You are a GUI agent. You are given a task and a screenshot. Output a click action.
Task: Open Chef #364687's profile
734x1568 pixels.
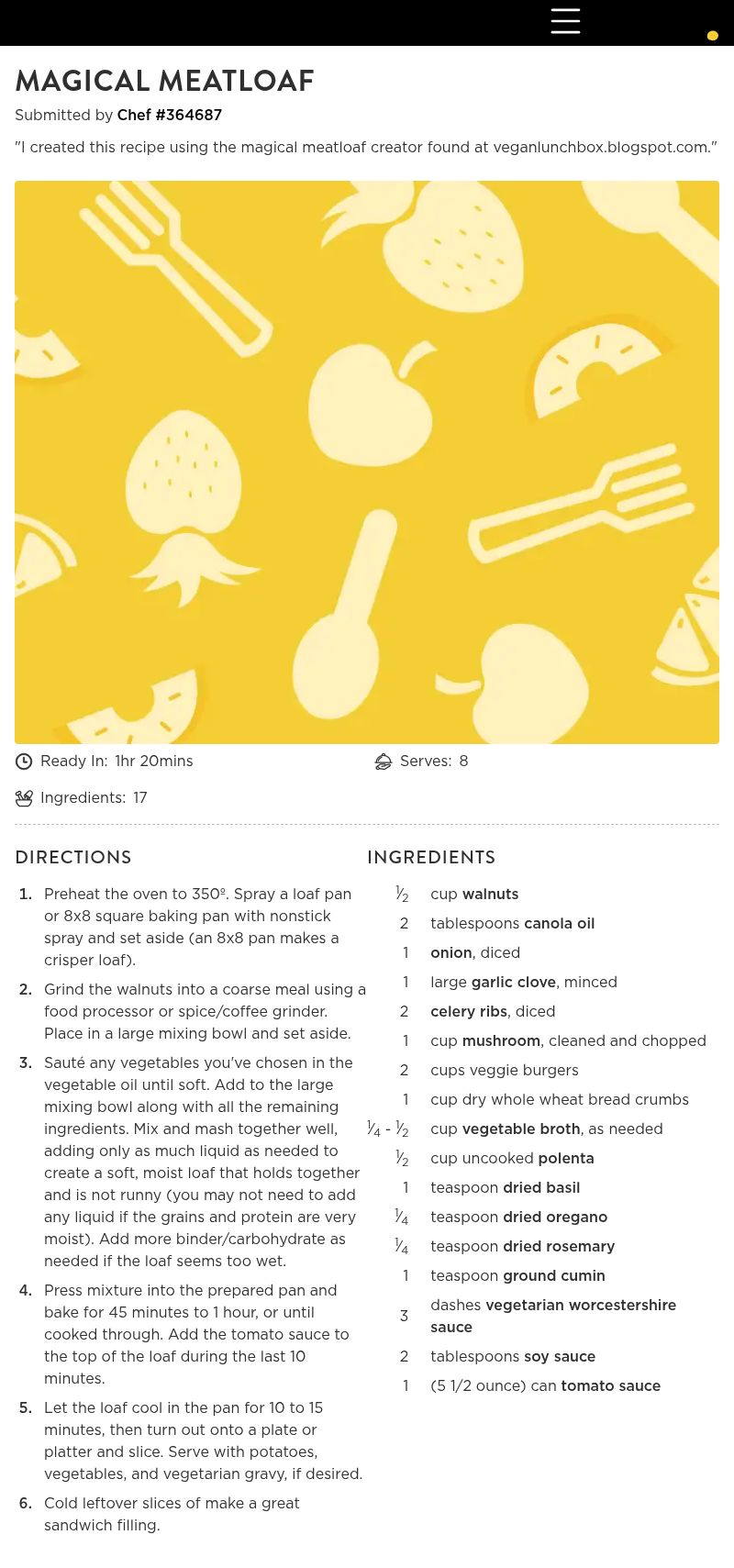169,116
